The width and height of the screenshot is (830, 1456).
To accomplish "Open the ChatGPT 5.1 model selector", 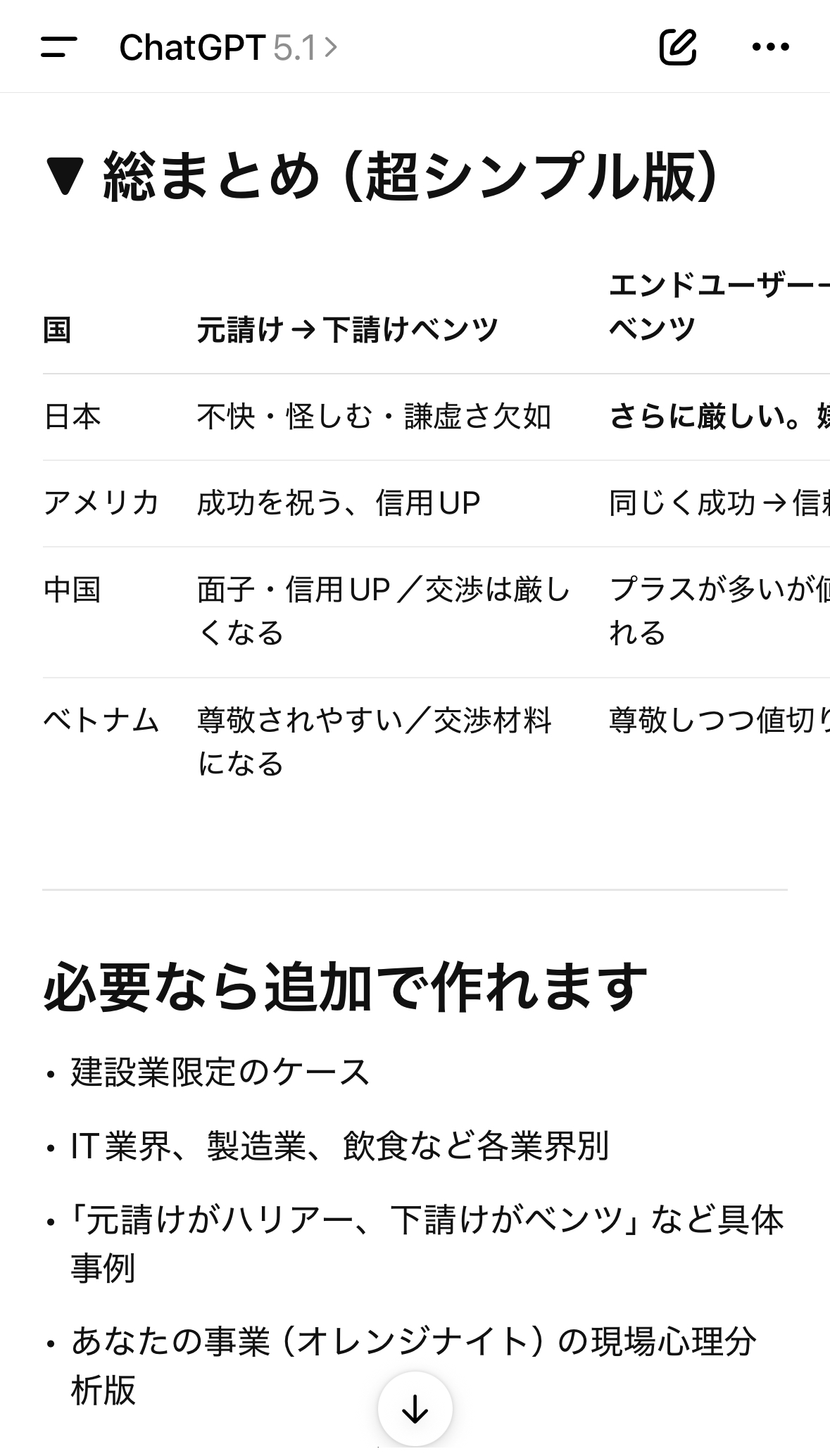I will [x=228, y=47].
